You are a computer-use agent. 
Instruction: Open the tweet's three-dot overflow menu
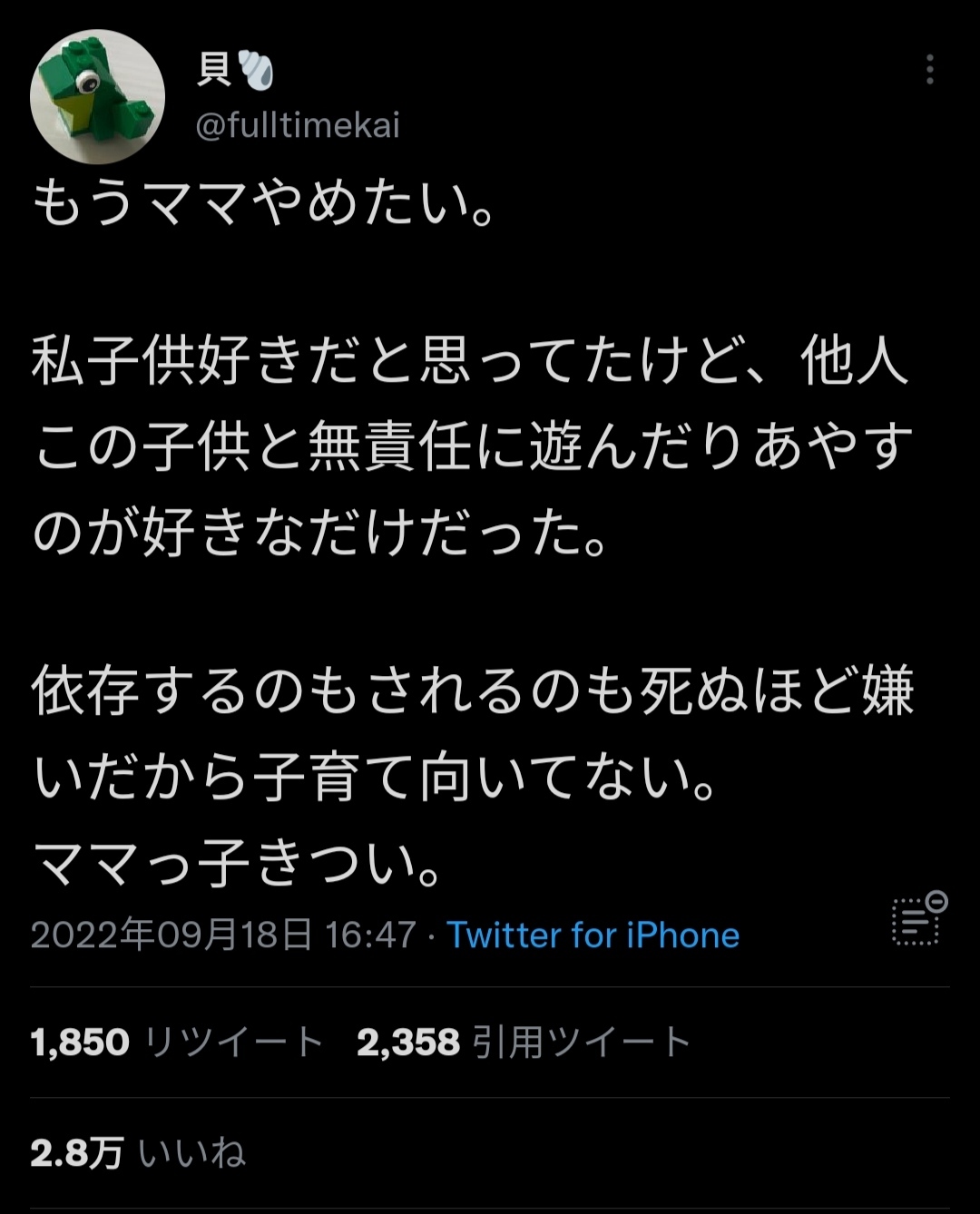[x=929, y=70]
